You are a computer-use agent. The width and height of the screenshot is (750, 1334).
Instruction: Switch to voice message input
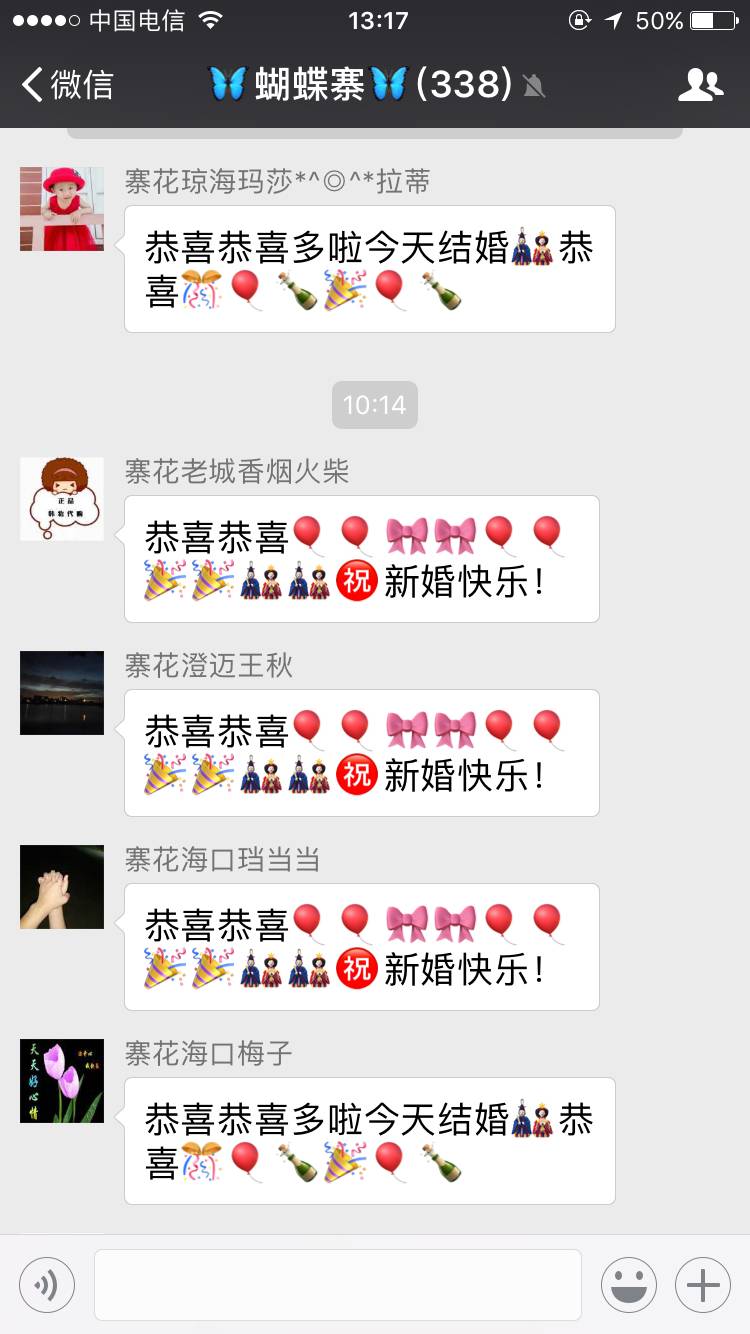pyautogui.click(x=47, y=1285)
